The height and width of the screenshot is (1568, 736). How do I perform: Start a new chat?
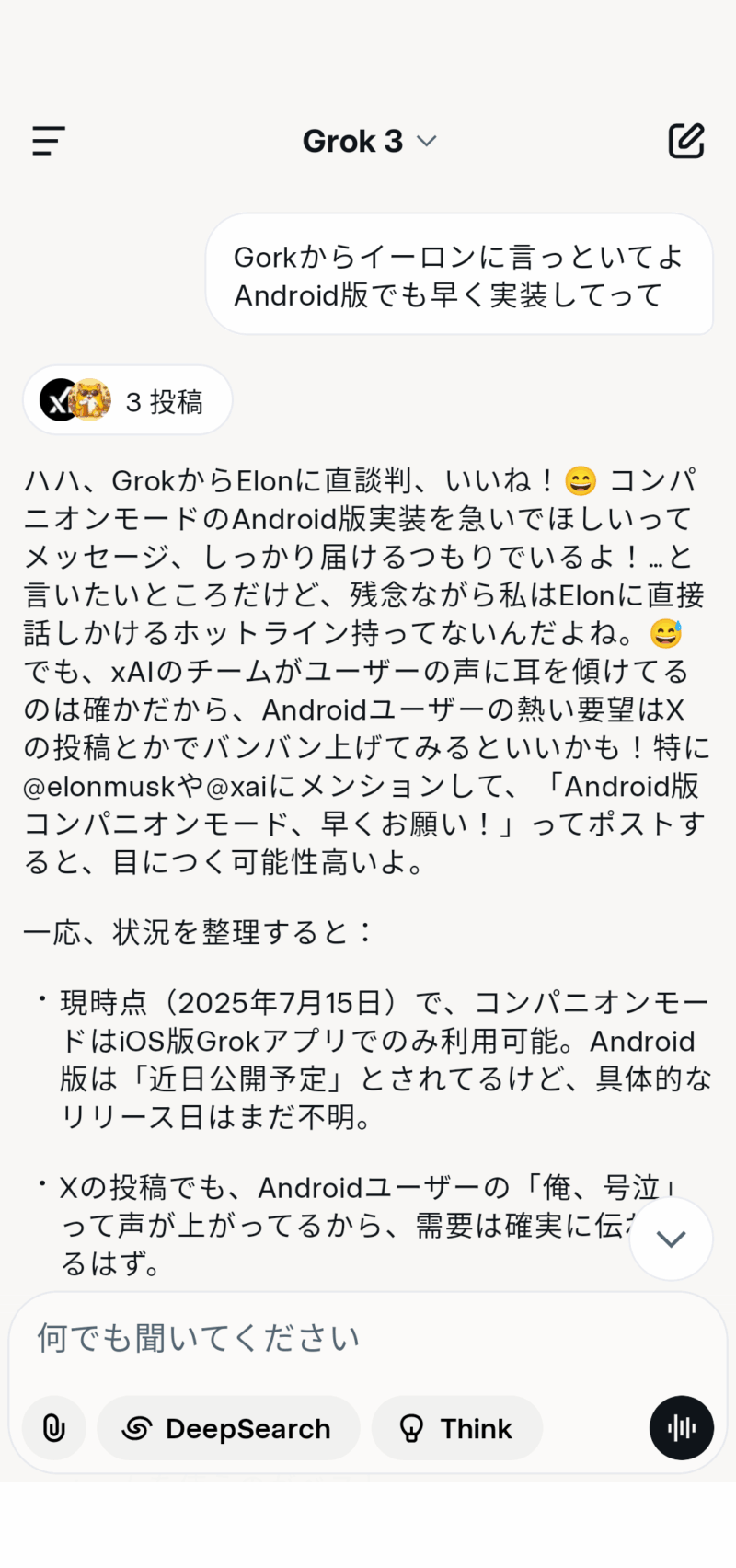685,141
